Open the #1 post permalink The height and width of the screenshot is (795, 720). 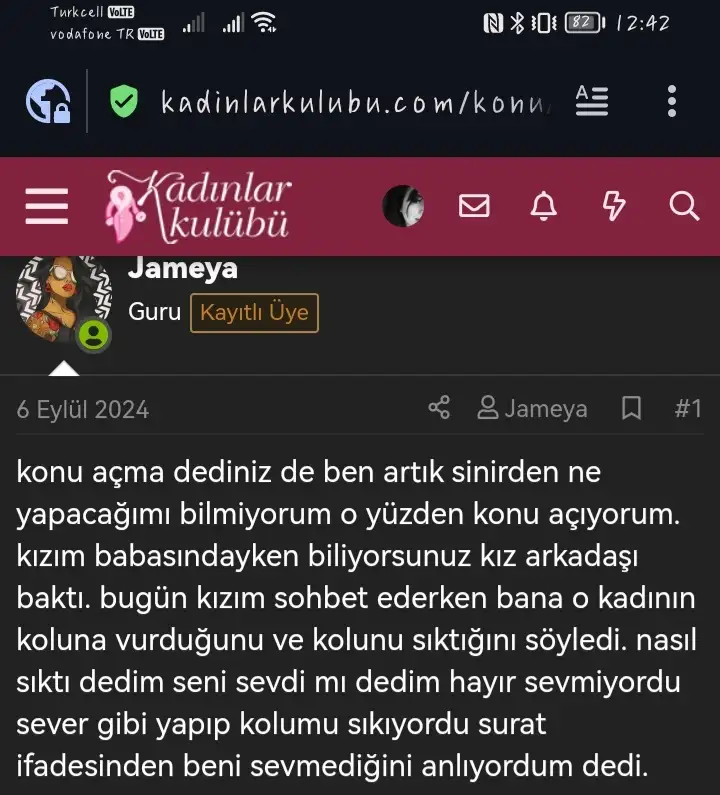pyautogui.click(x=687, y=408)
